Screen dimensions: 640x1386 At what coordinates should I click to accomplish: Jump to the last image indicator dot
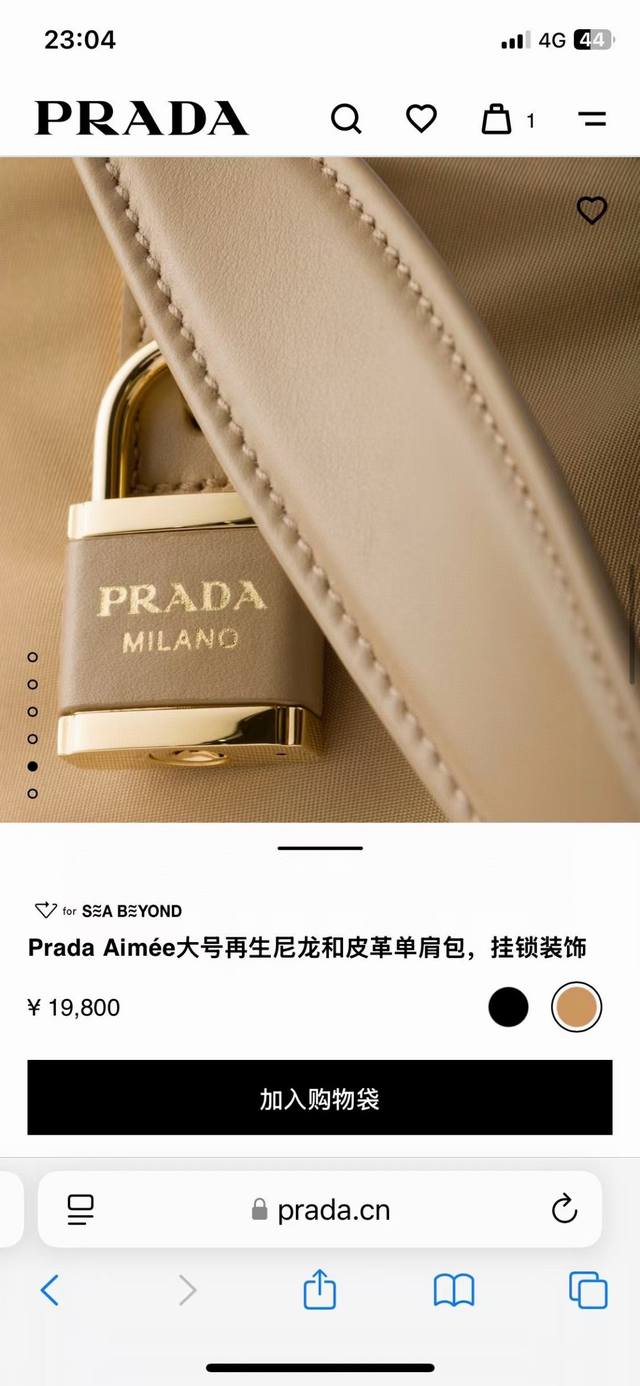(x=33, y=793)
